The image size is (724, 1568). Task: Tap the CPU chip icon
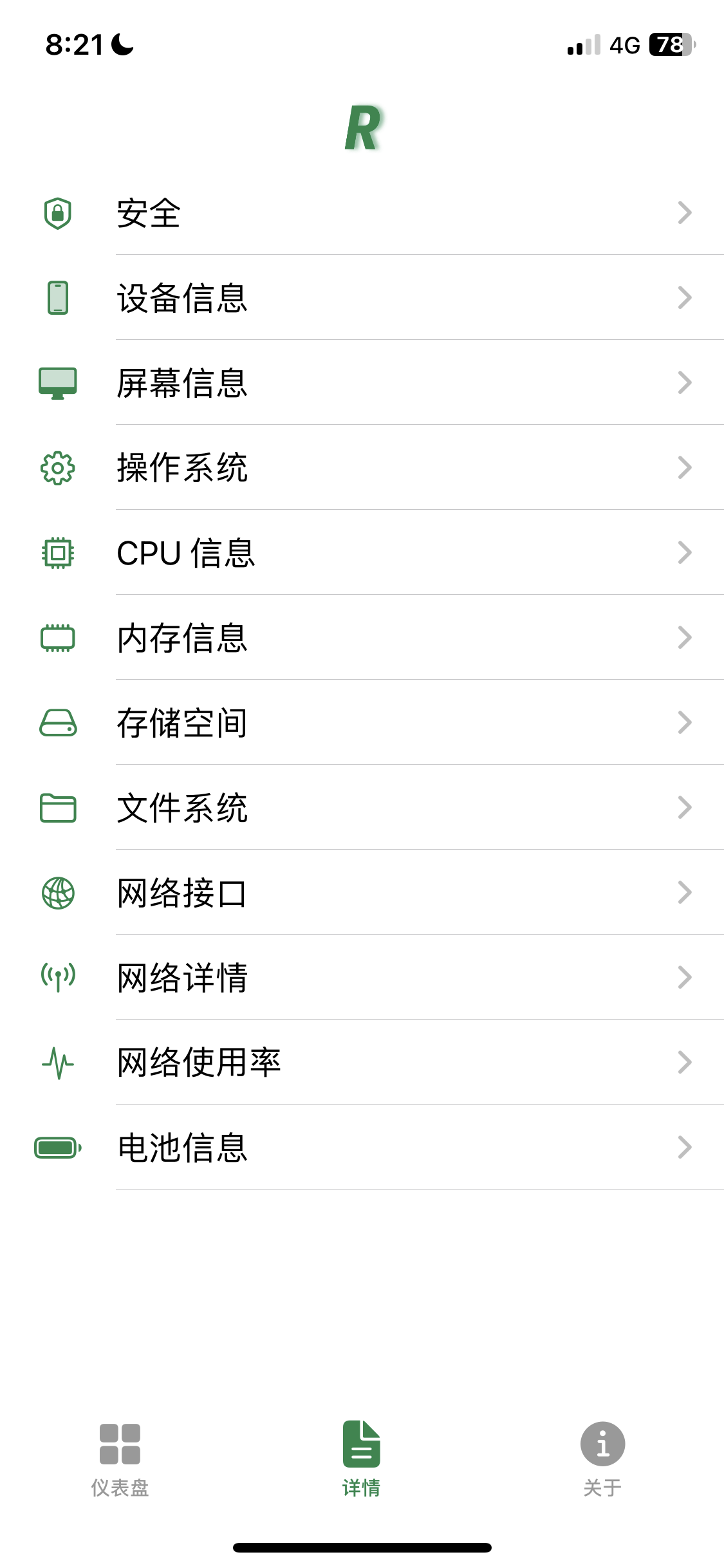coord(57,553)
